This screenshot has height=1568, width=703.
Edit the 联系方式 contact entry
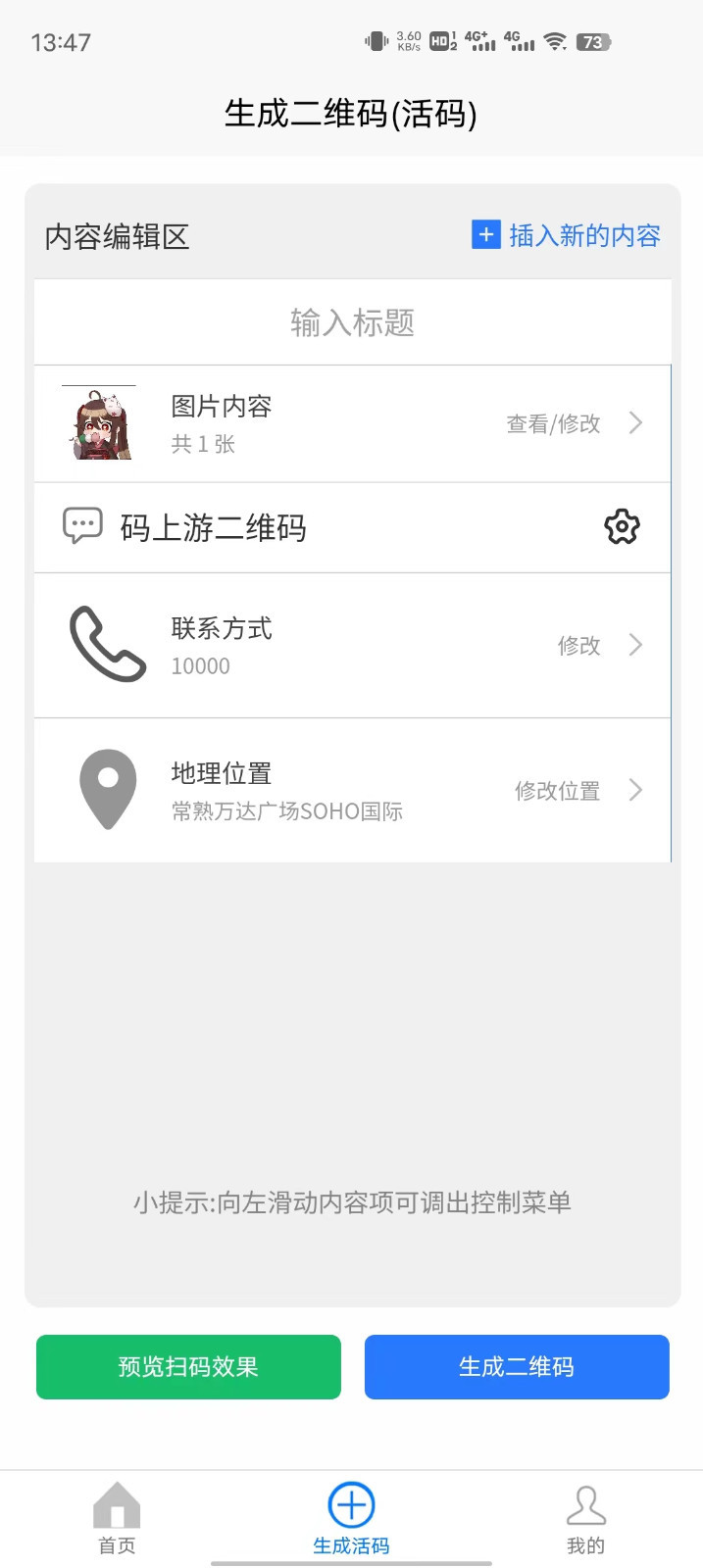(x=352, y=645)
